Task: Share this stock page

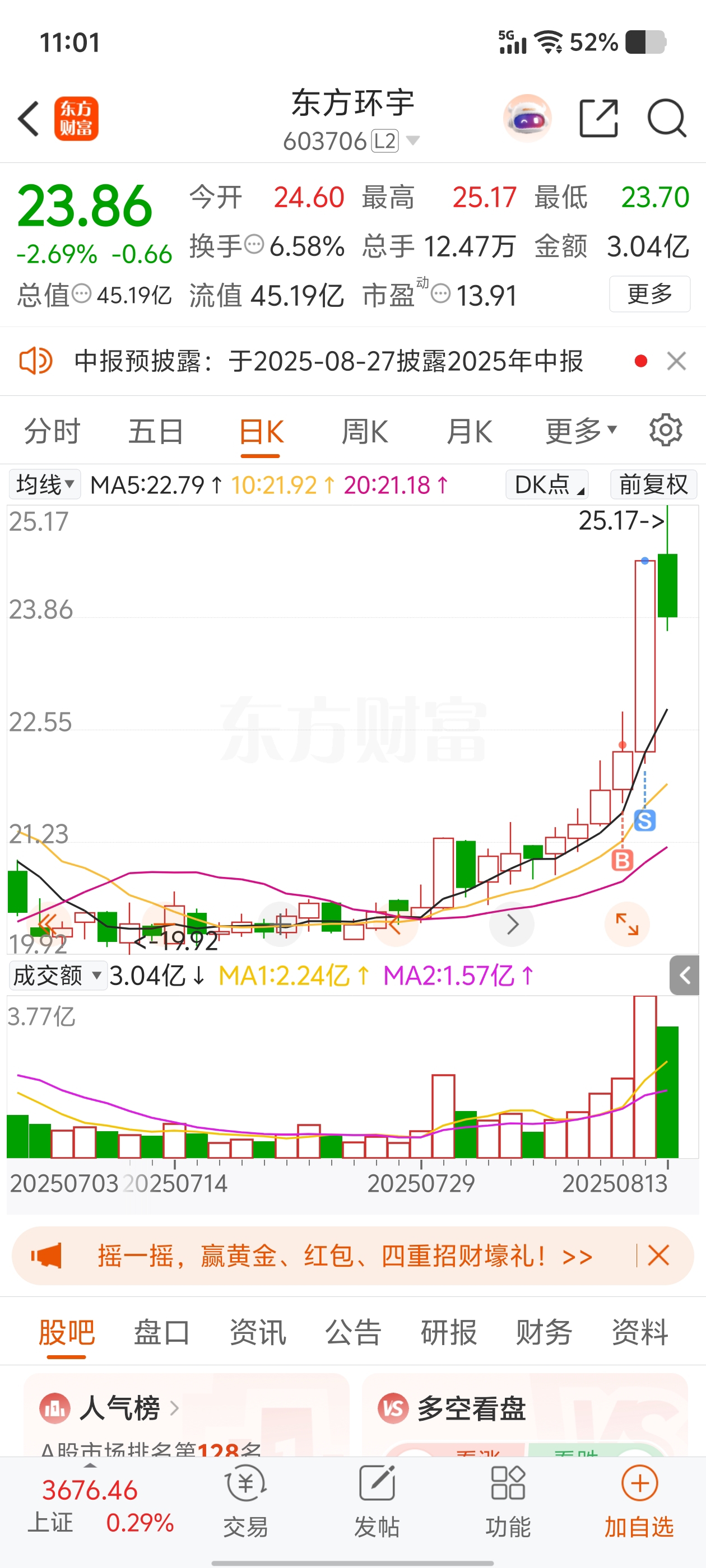Action: click(x=597, y=118)
